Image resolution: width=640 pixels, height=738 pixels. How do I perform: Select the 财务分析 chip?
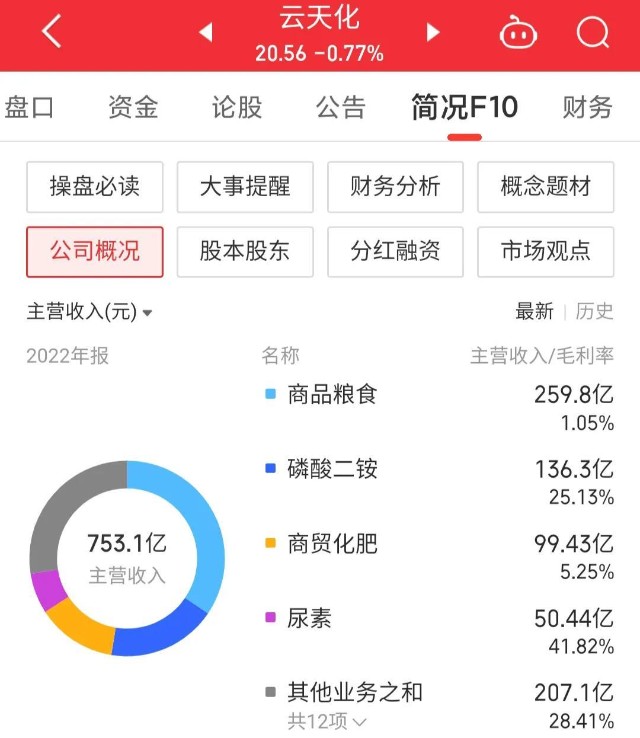pos(395,187)
